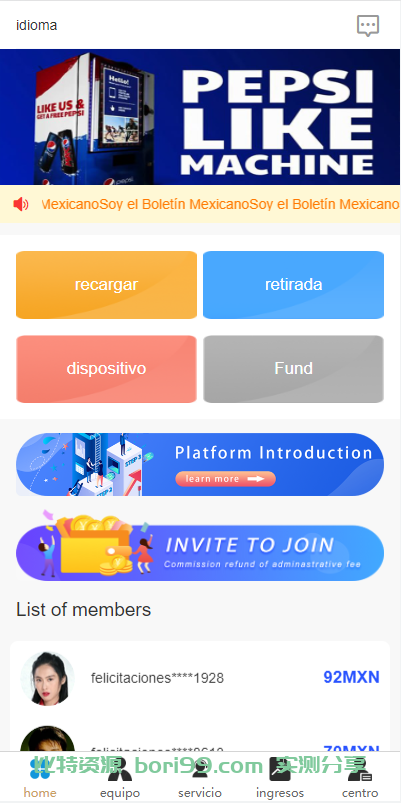
Task: Open the ingresos tab
Action: tap(280, 777)
